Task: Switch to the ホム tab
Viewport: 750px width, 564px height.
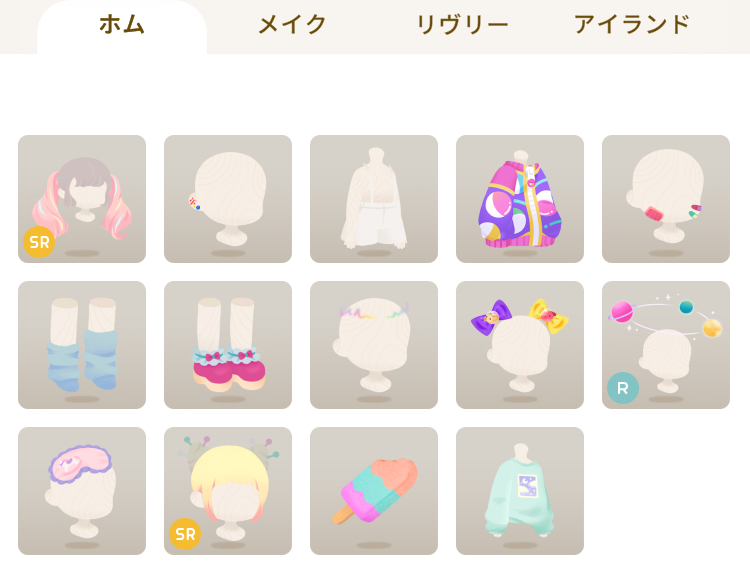Action: click(122, 26)
